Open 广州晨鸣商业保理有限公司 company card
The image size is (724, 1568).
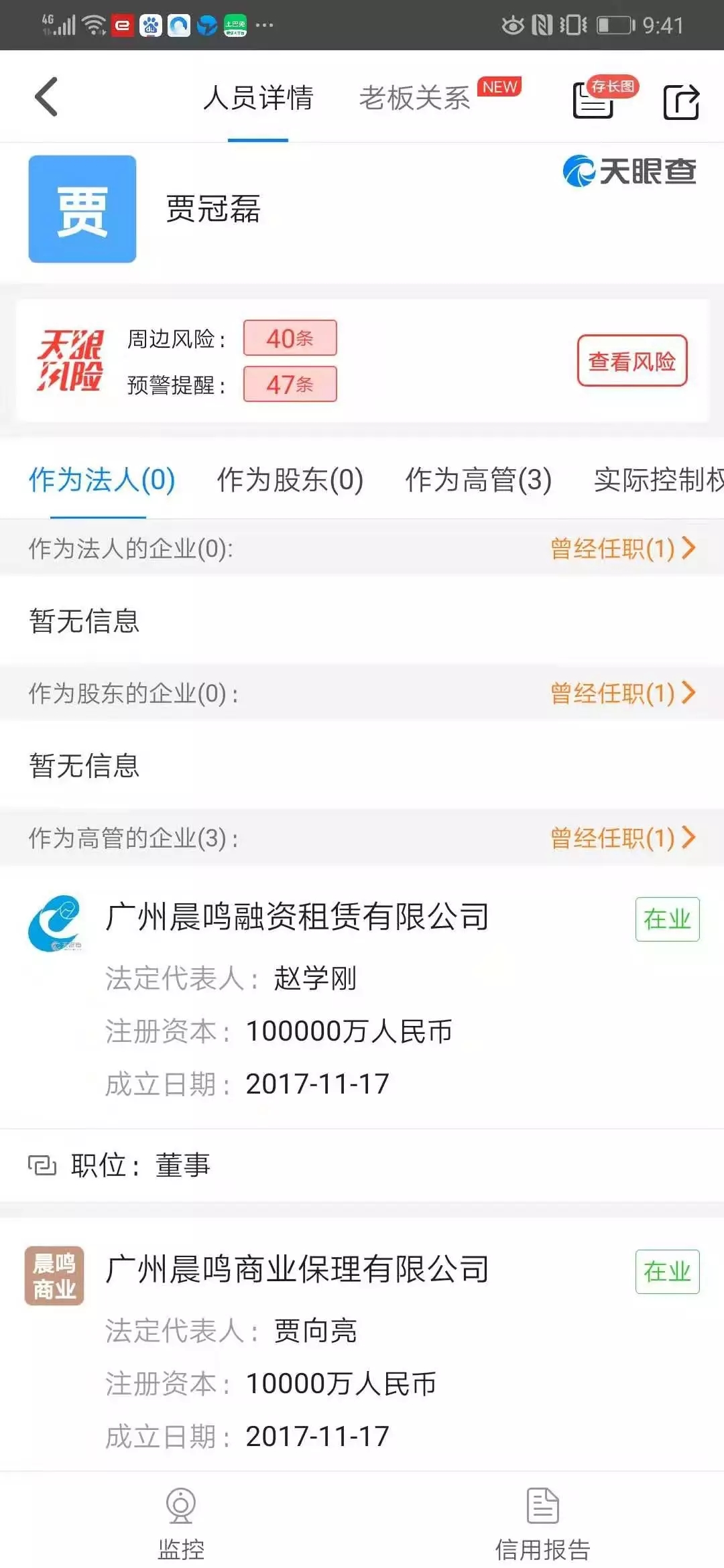coord(297,1269)
